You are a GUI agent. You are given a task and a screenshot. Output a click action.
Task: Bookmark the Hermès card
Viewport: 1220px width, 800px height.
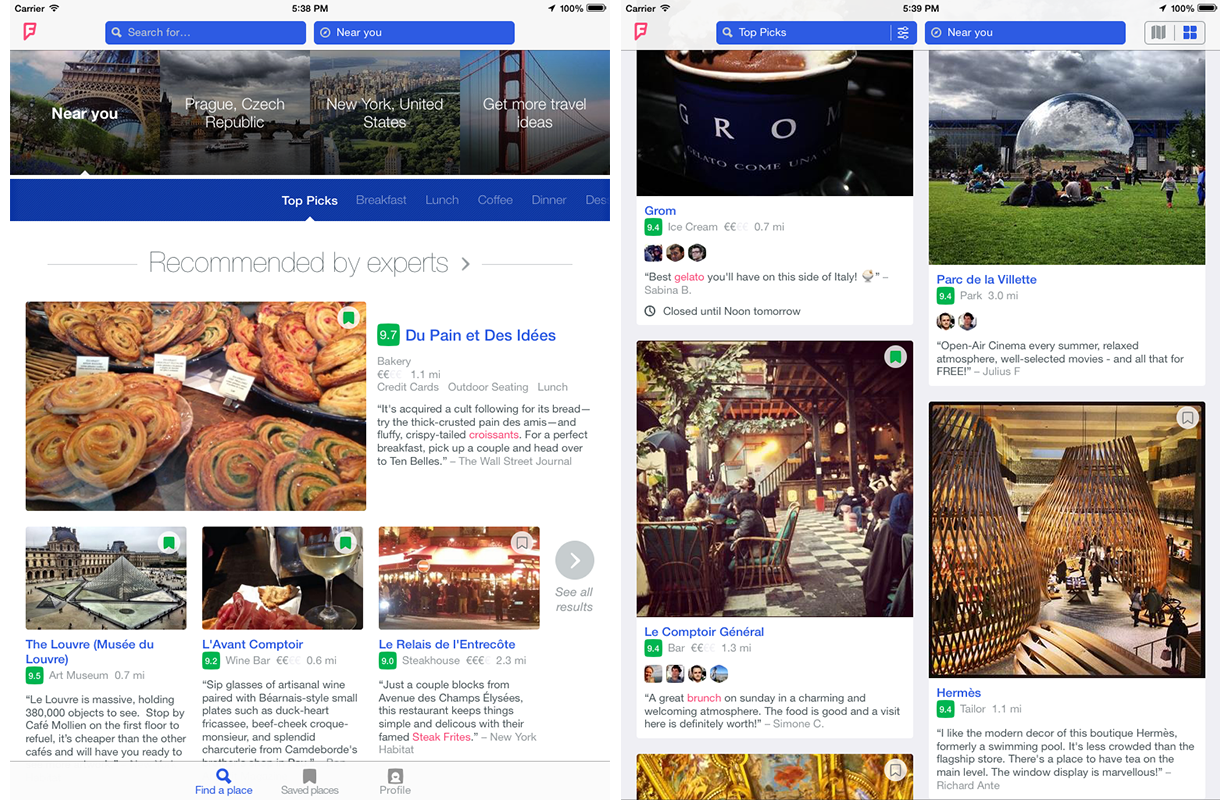point(1186,418)
